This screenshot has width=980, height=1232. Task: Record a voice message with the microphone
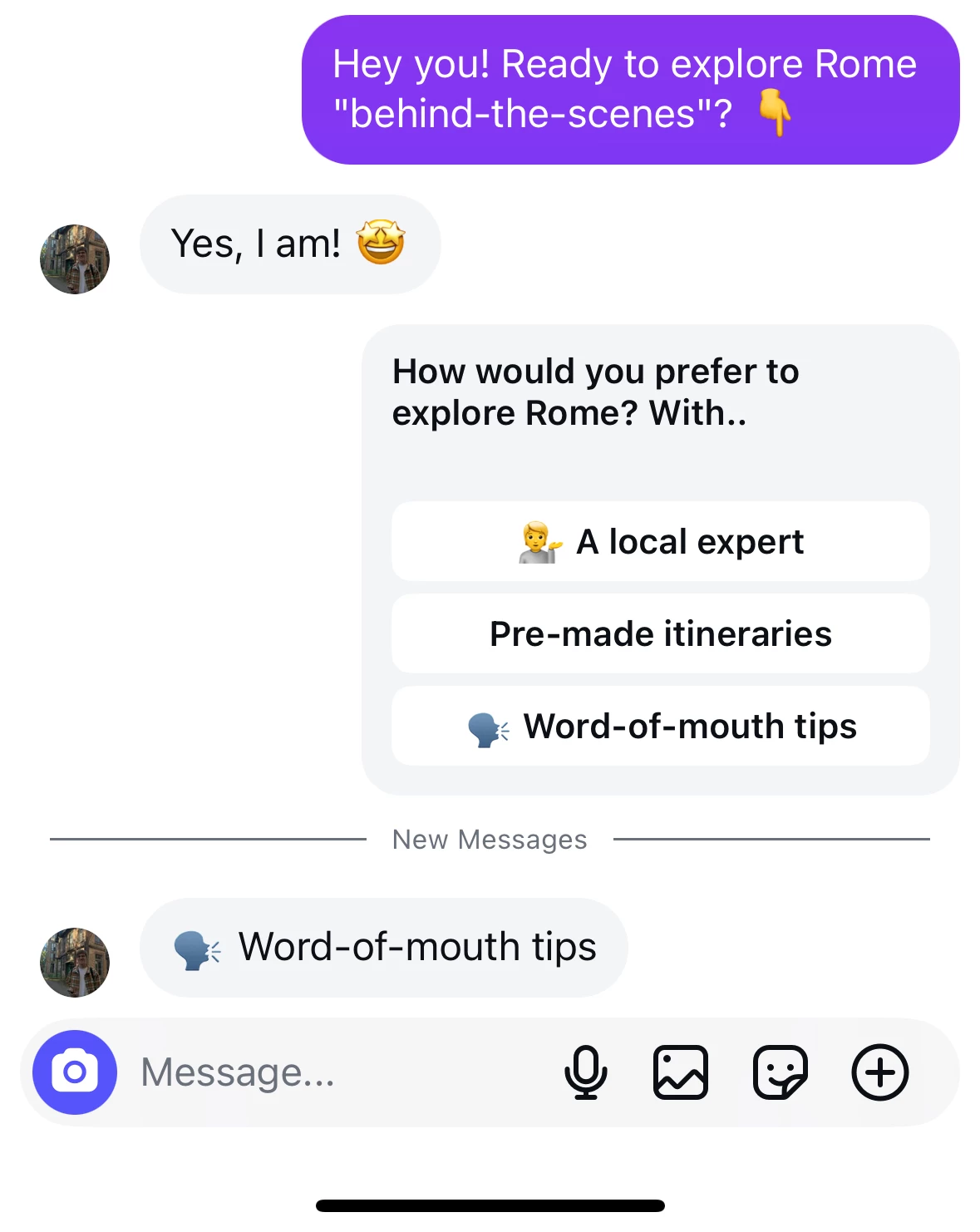coord(586,1072)
